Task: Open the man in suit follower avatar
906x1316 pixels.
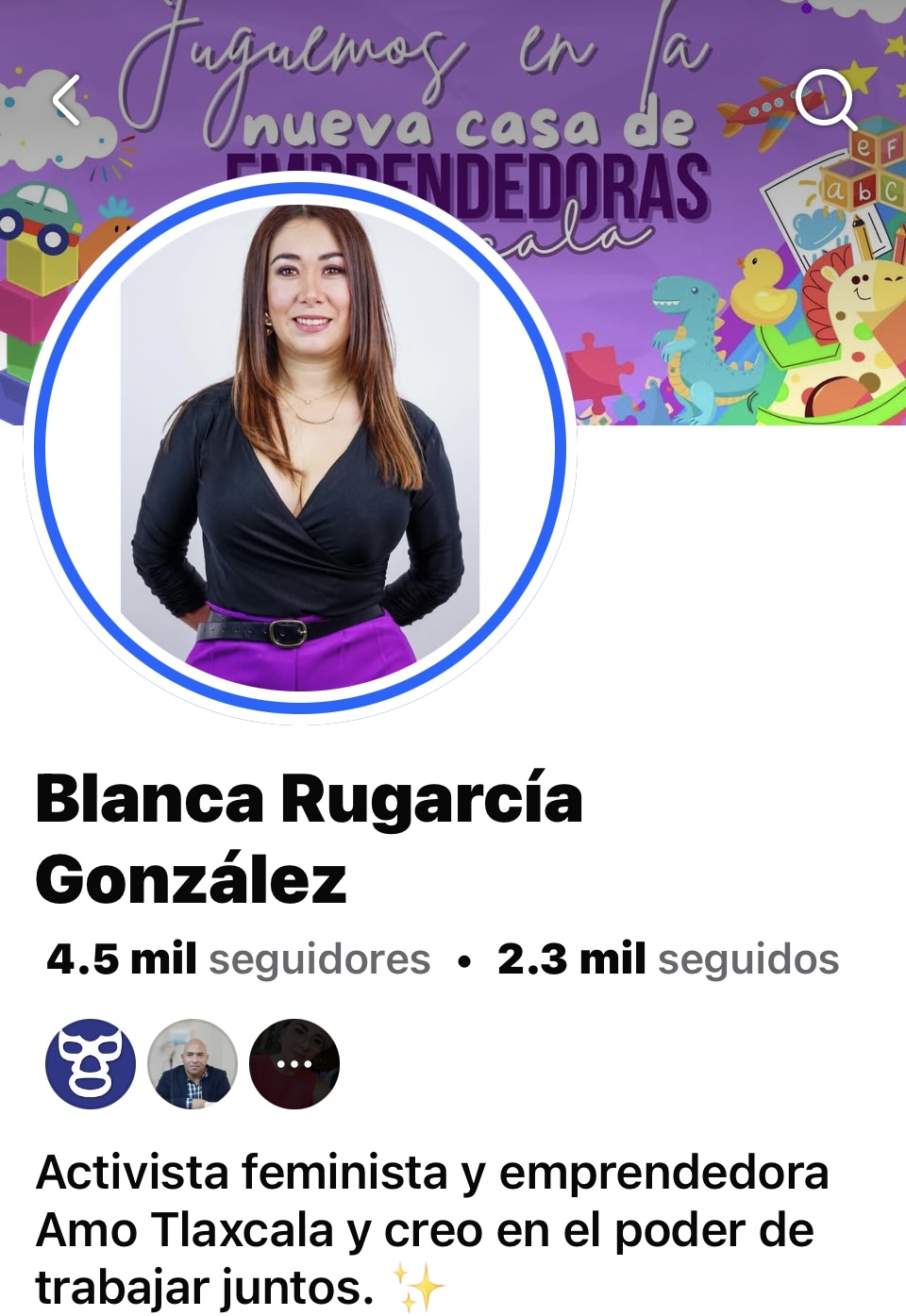Action: pos(193,1063)
